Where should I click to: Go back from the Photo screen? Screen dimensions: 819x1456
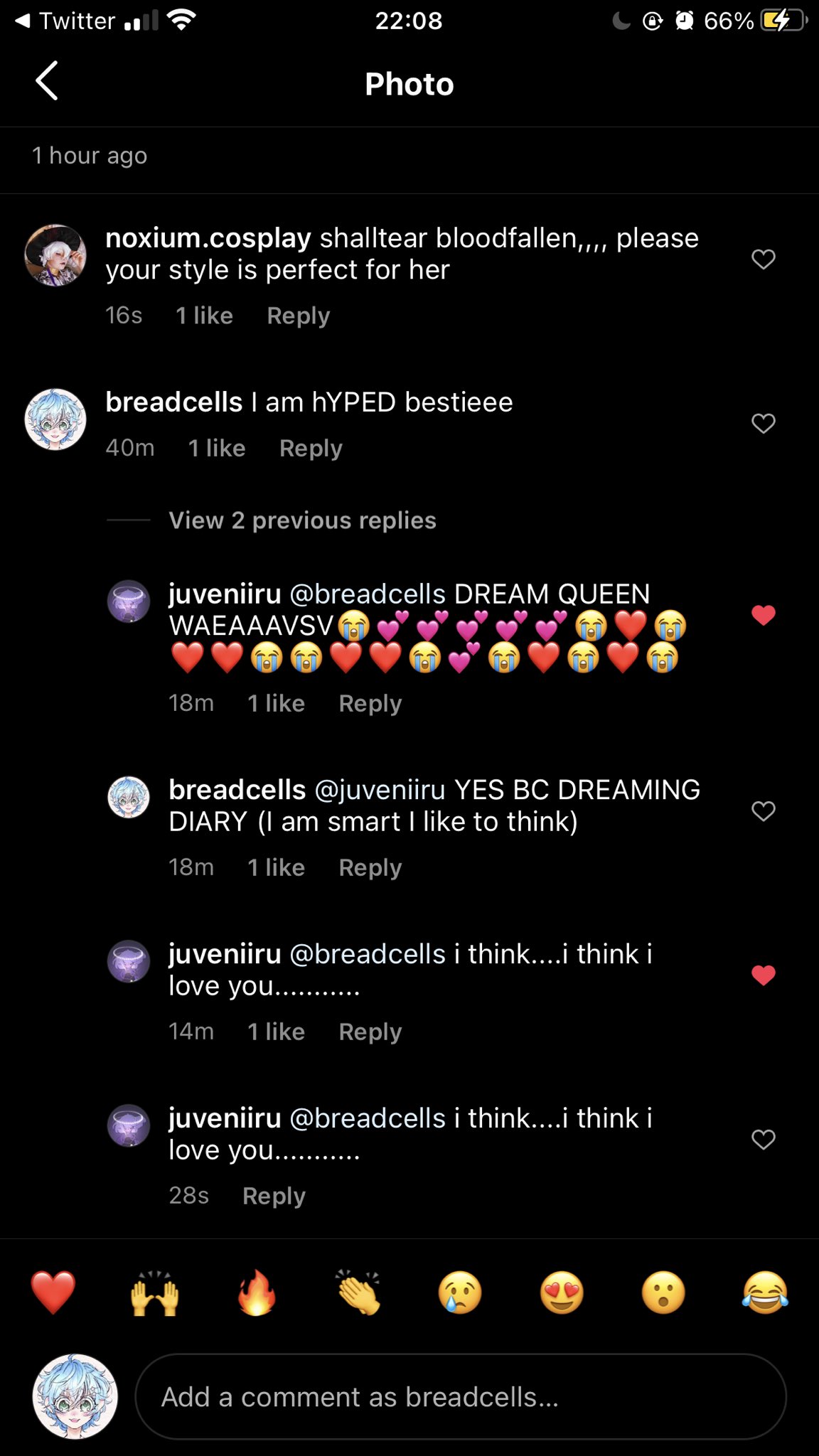click(x=47, y=81)
